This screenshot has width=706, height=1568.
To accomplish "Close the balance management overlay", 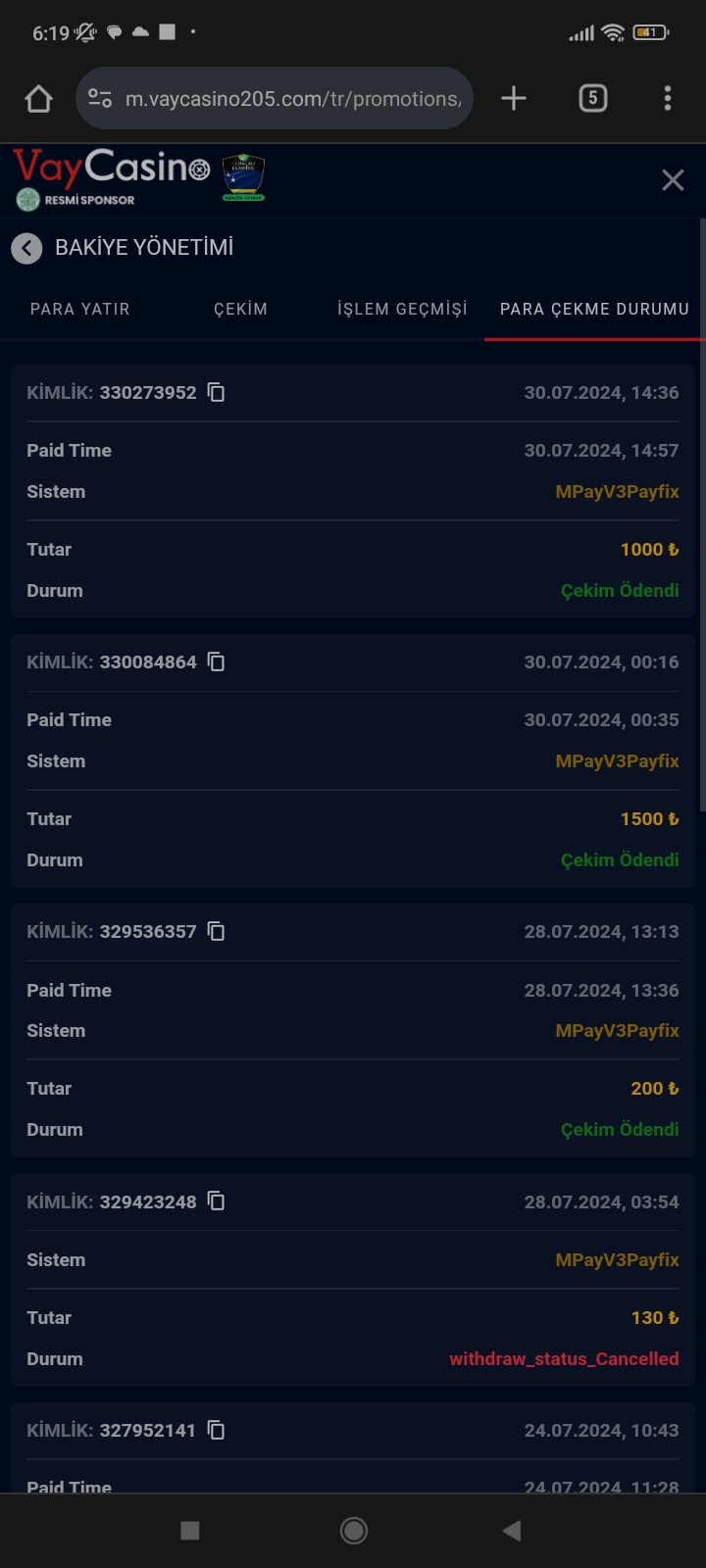I will (673, 179).
